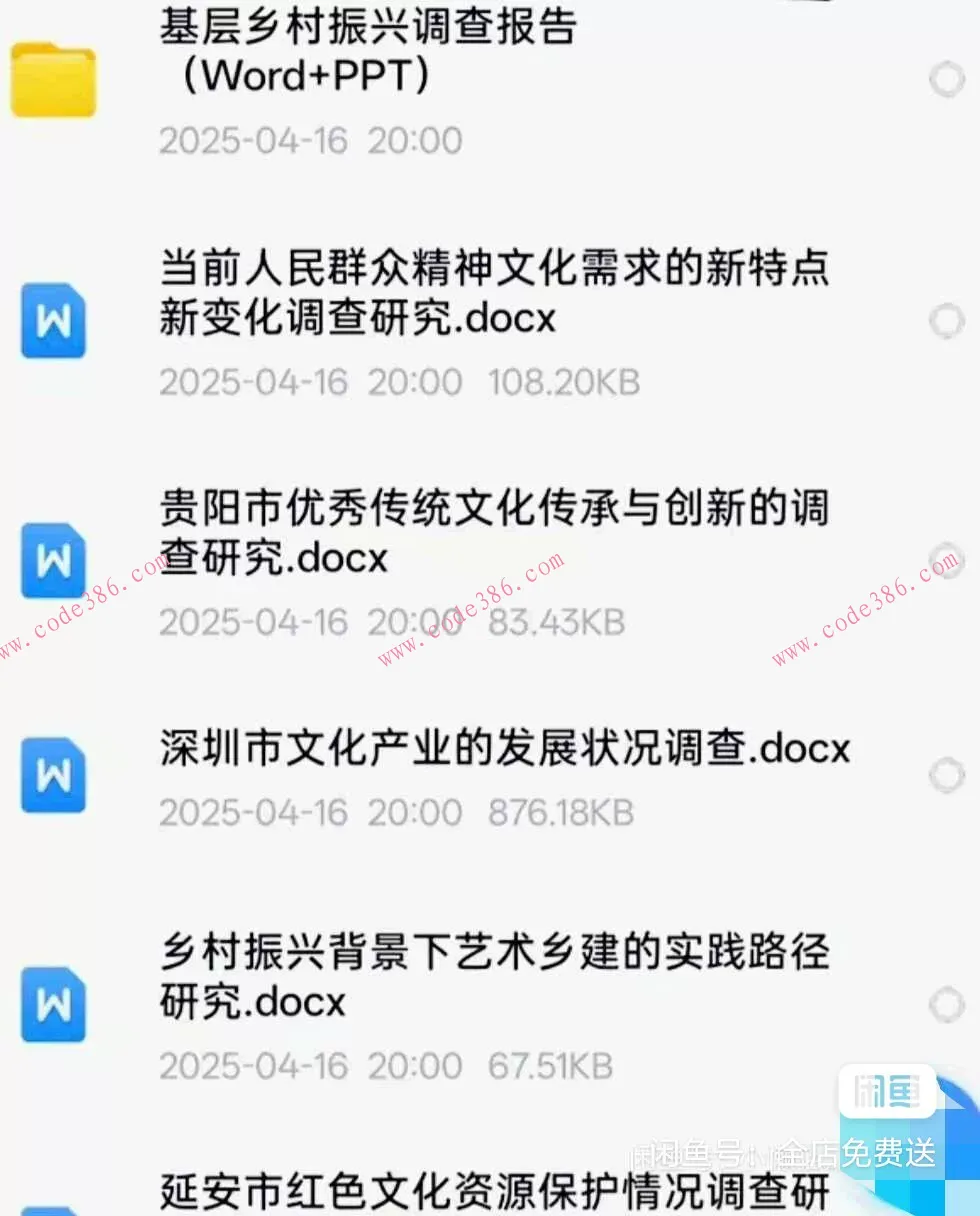Screen dimensions: 980x1216
Task: Tick the selection circle for 深圳市文化产业 document
Action: point(945,774)
